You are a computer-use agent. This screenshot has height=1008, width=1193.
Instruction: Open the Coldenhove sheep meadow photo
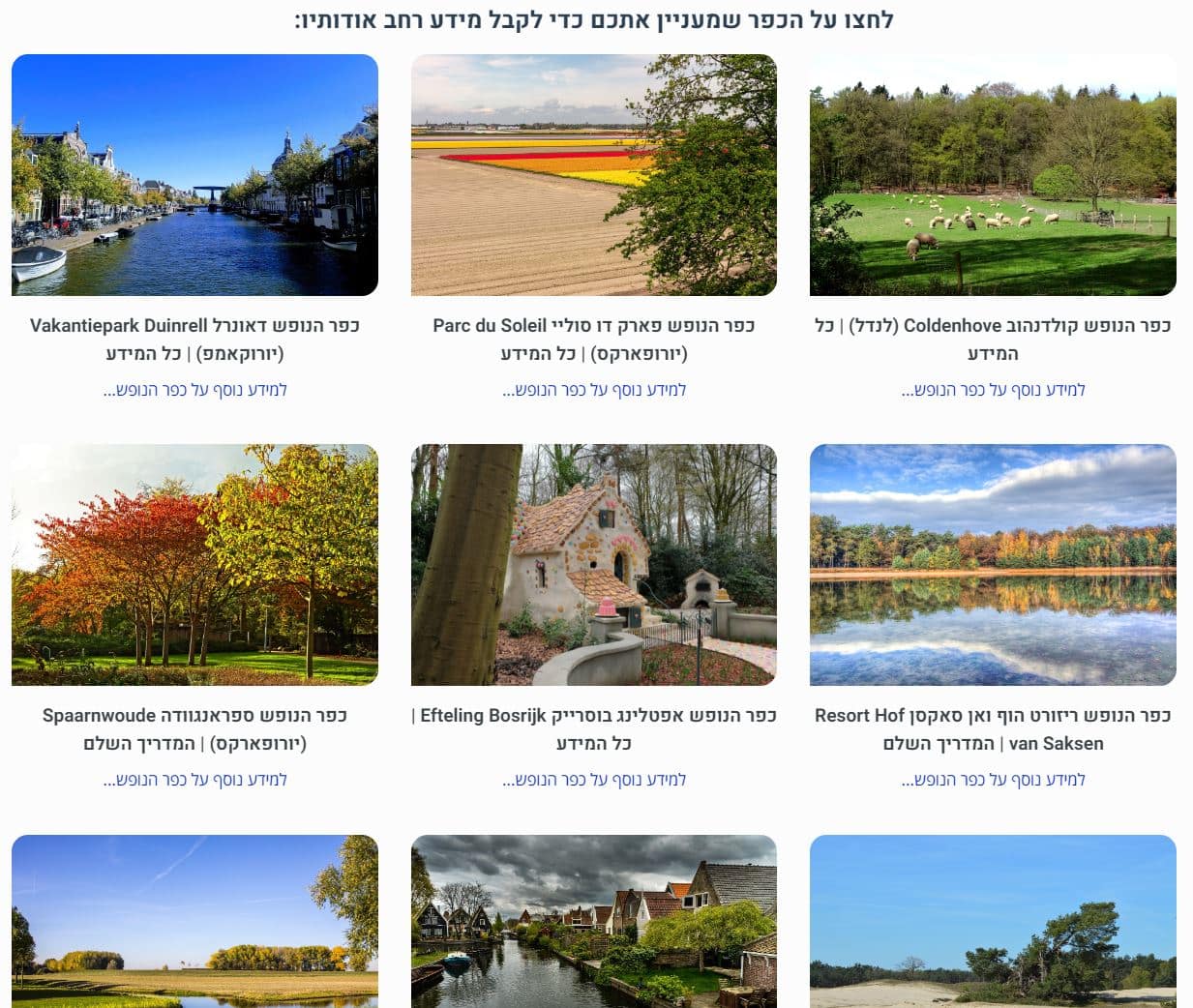point(993,175)
